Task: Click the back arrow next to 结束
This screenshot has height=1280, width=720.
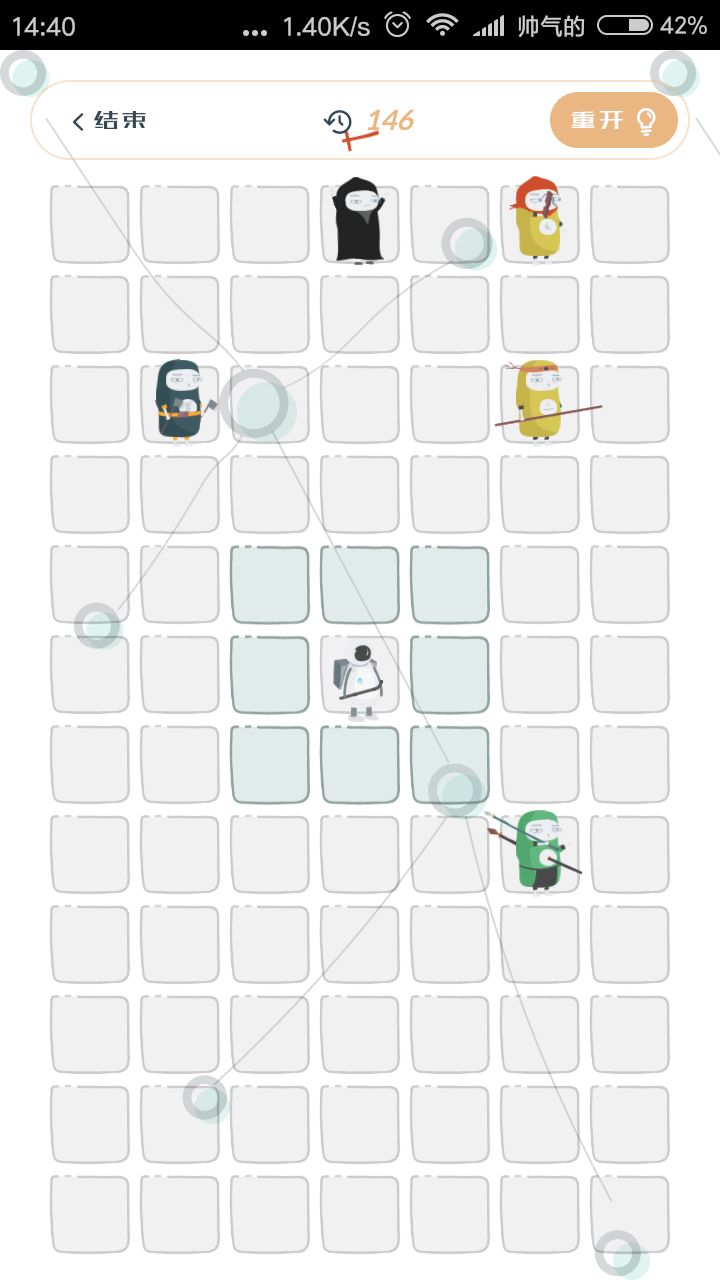Action: pyautogui.click(x=78, y=119)
